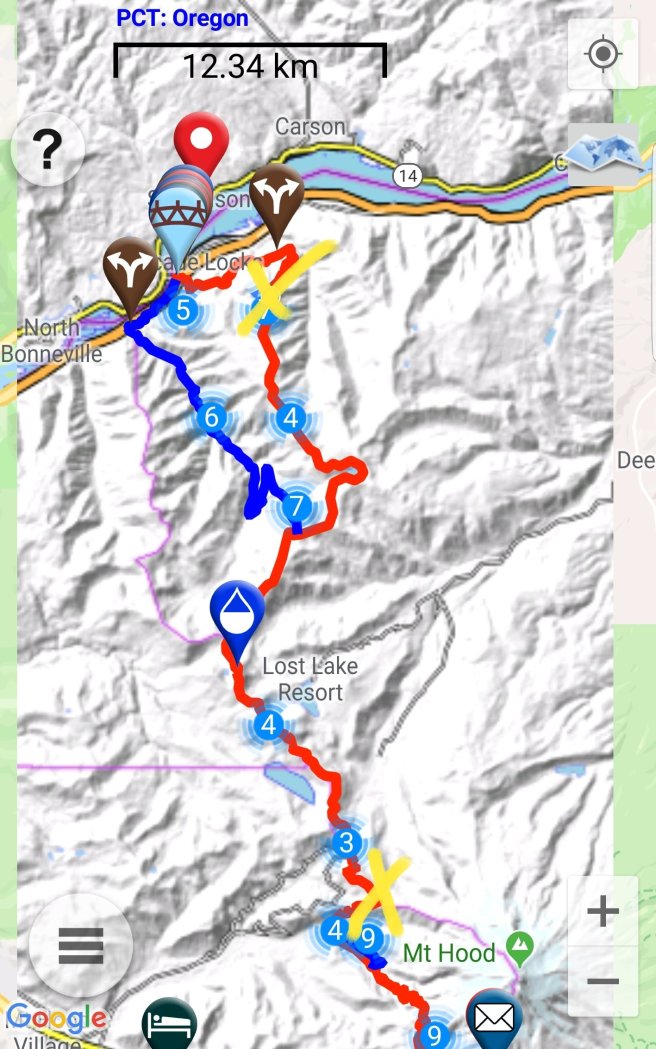Open waypoint cluster 3 on the trail
The width and height of the screenshot is (656, 1049).
[x=346, y=843]
